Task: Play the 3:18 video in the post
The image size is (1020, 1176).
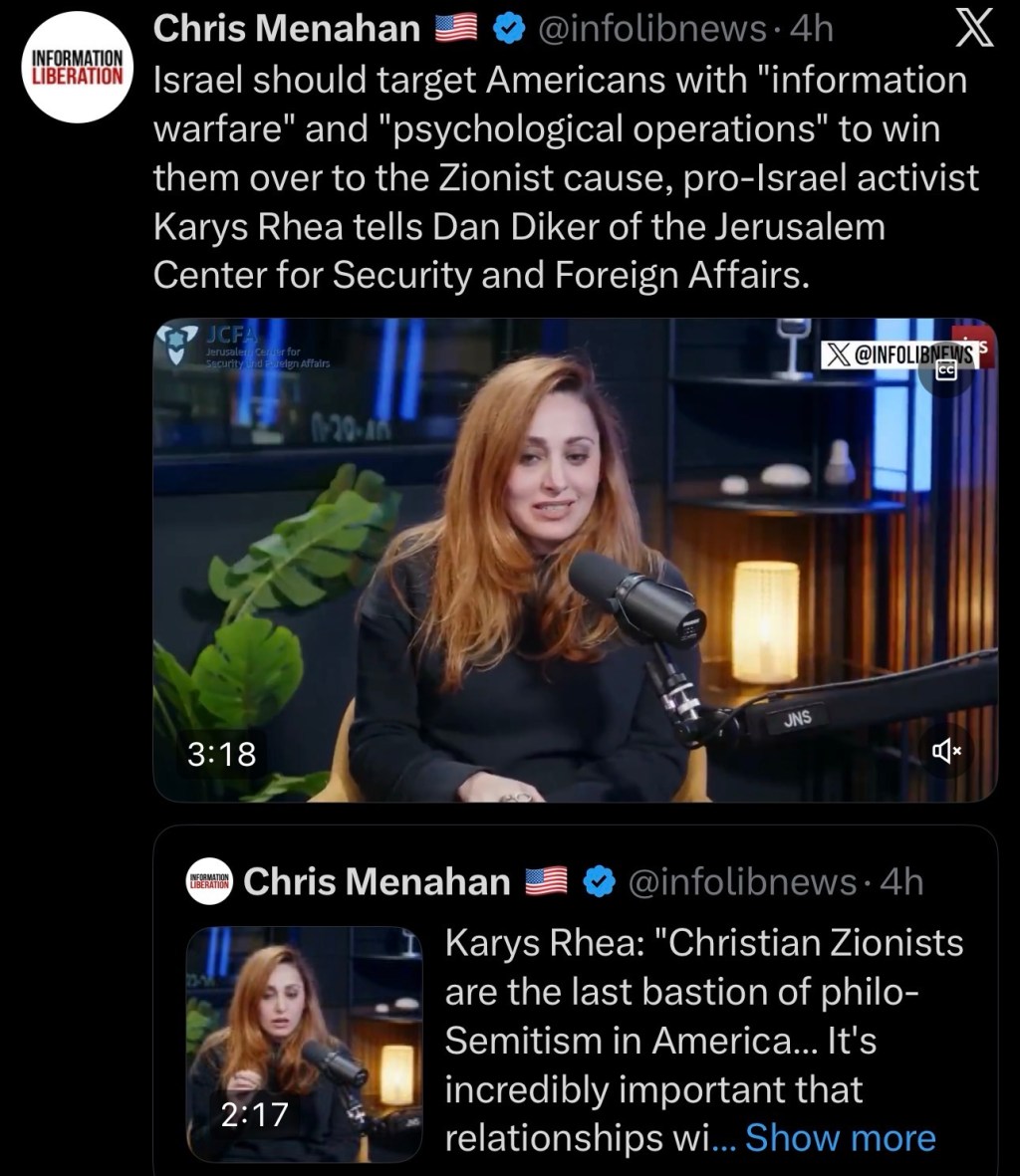Action: (575, 560)
